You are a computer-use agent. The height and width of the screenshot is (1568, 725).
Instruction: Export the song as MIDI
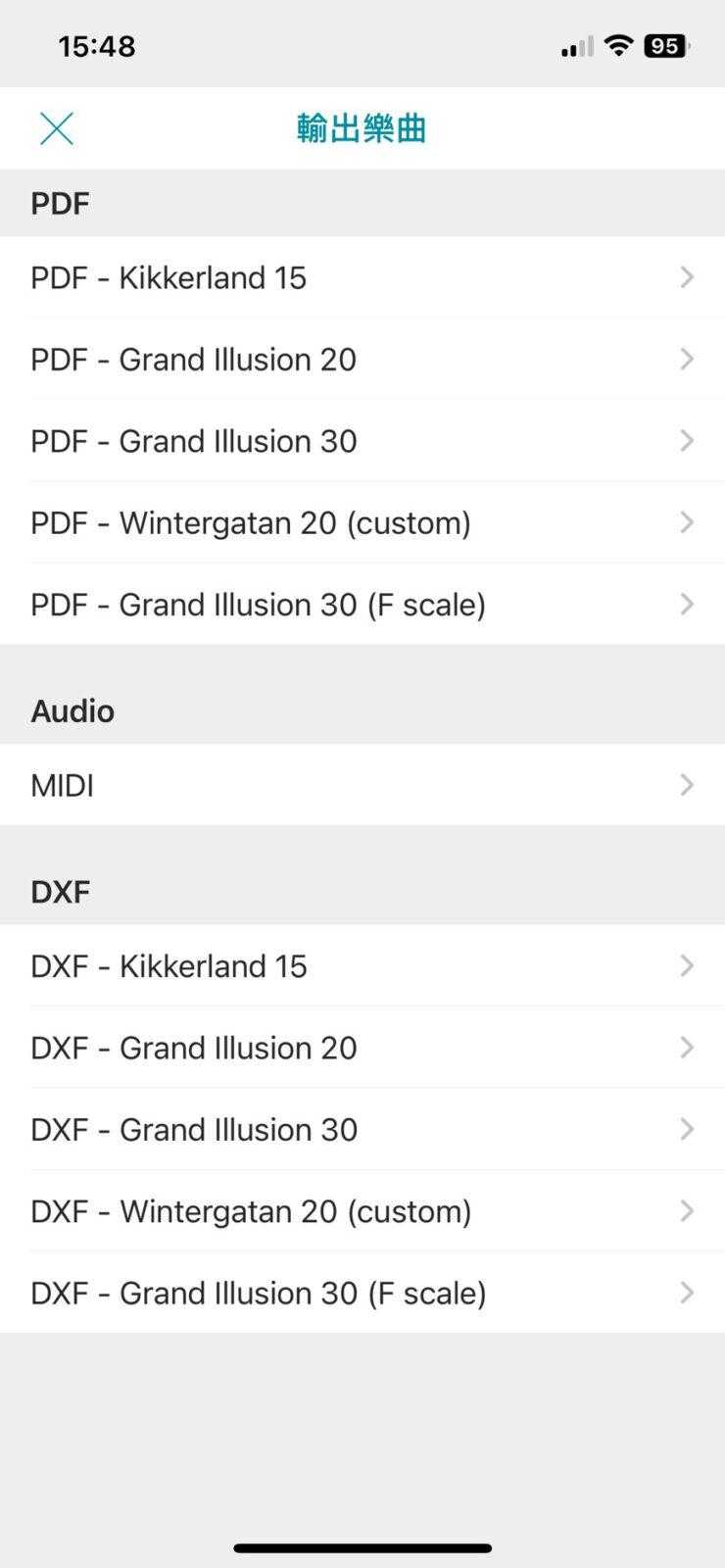[x=362, y=785]
